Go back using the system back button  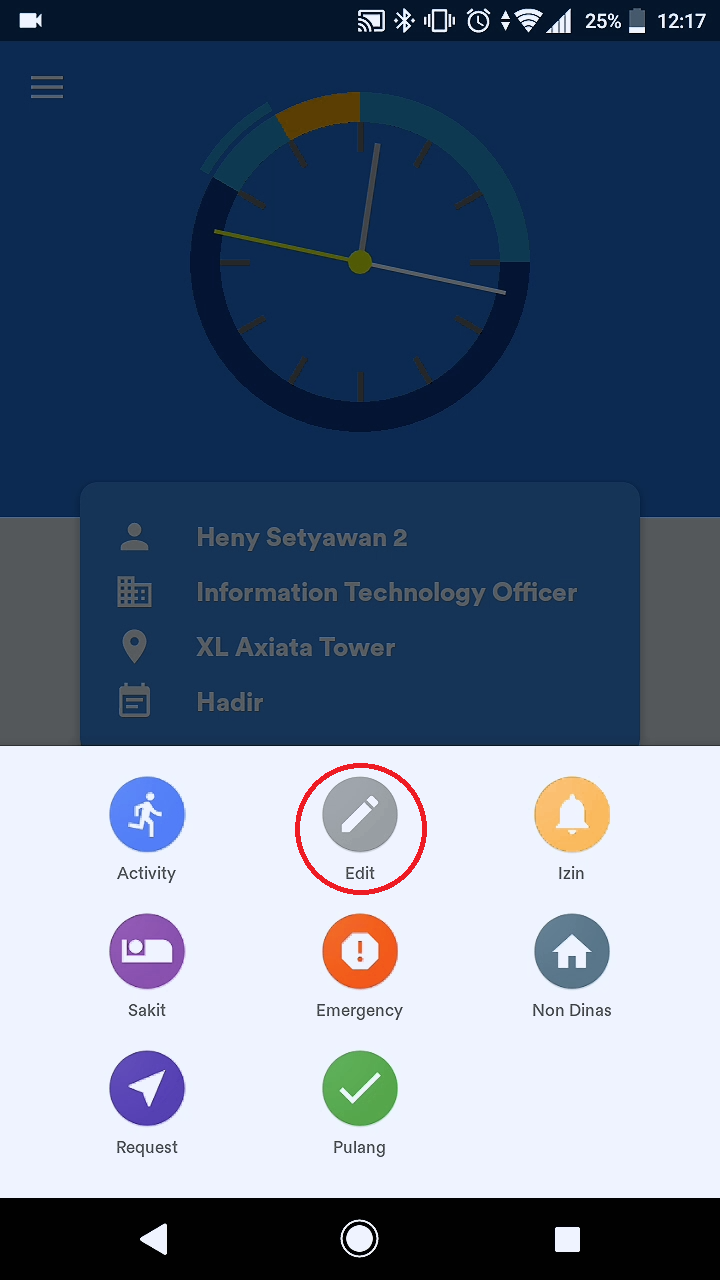click(x=153, y=1239)
